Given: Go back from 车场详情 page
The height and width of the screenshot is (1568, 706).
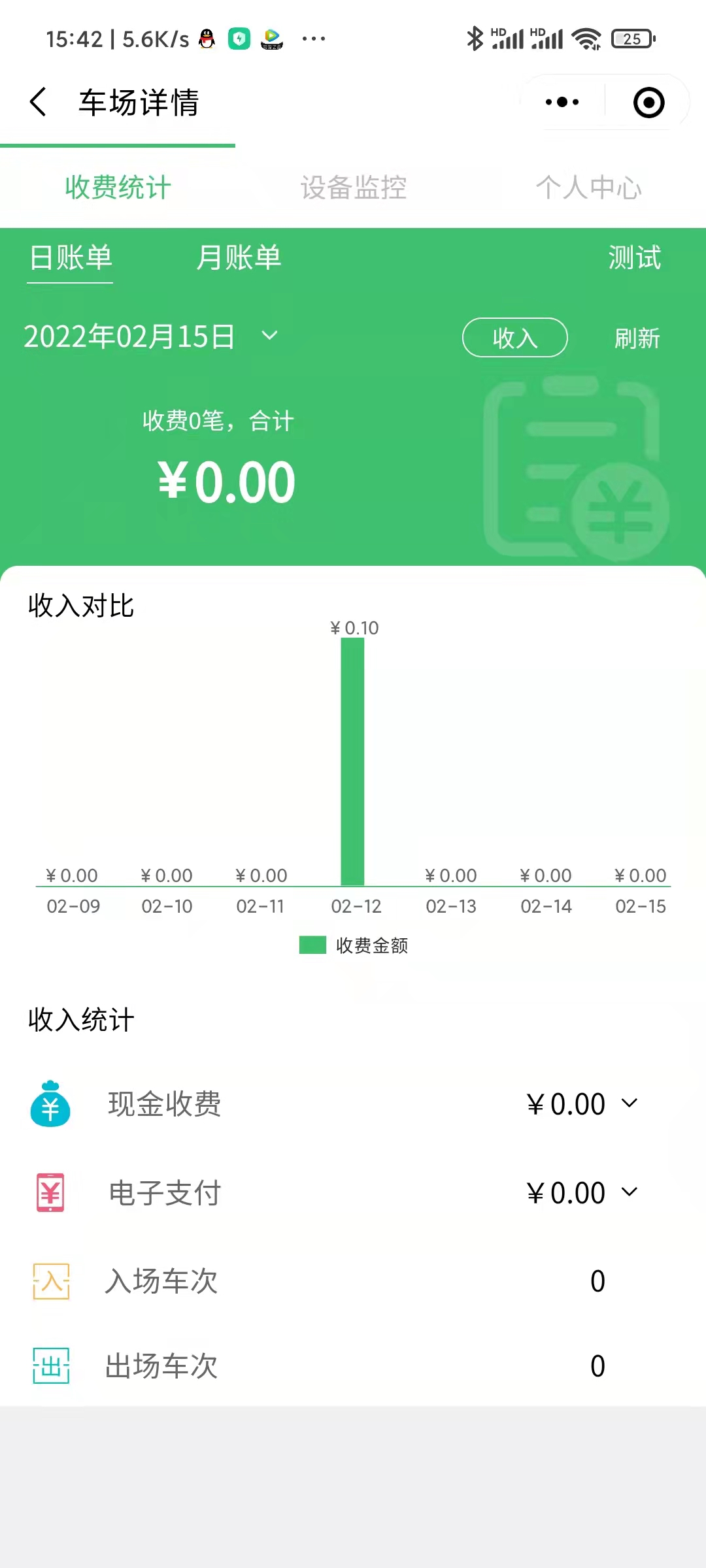Looking at the screenshot, I should [x=39, y=103].
